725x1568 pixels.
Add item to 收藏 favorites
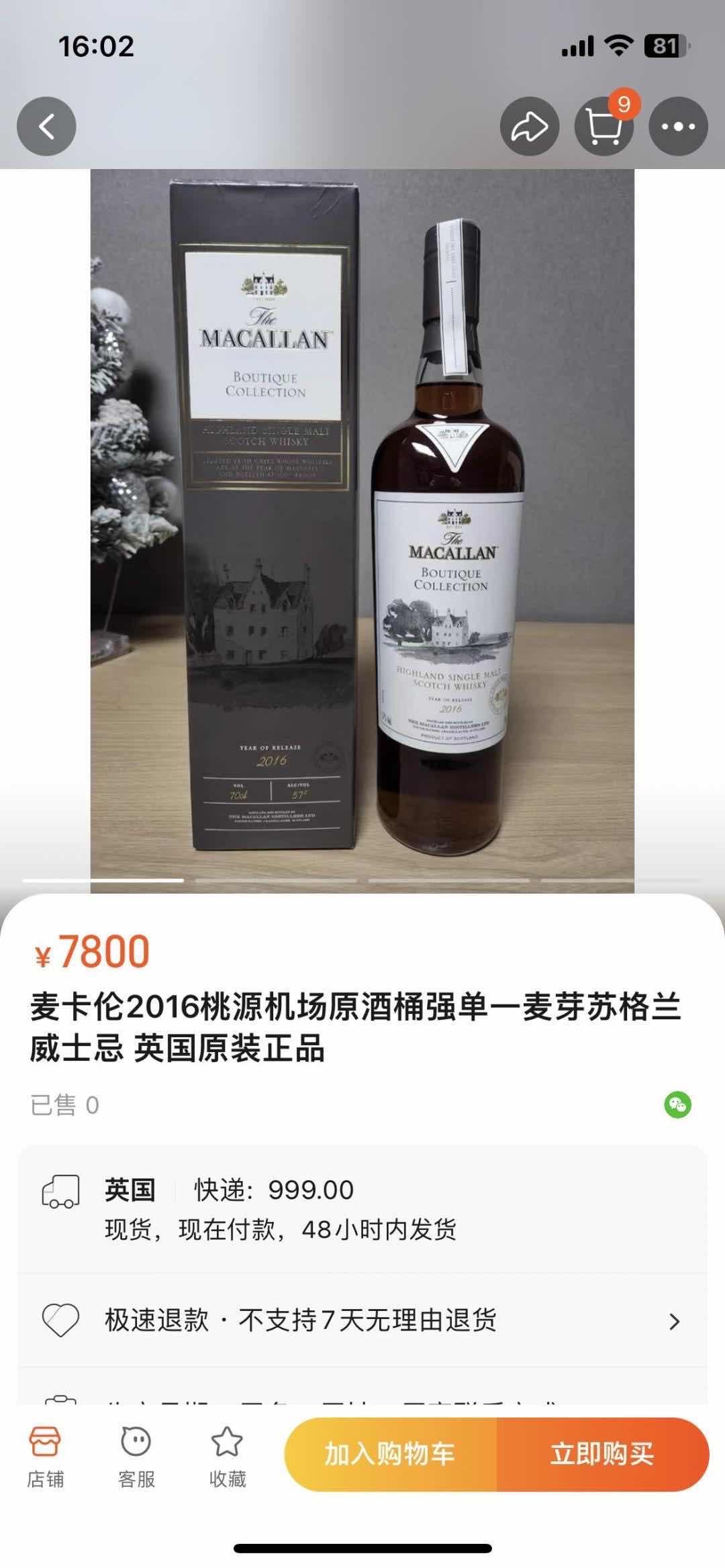coord(228,1451)
